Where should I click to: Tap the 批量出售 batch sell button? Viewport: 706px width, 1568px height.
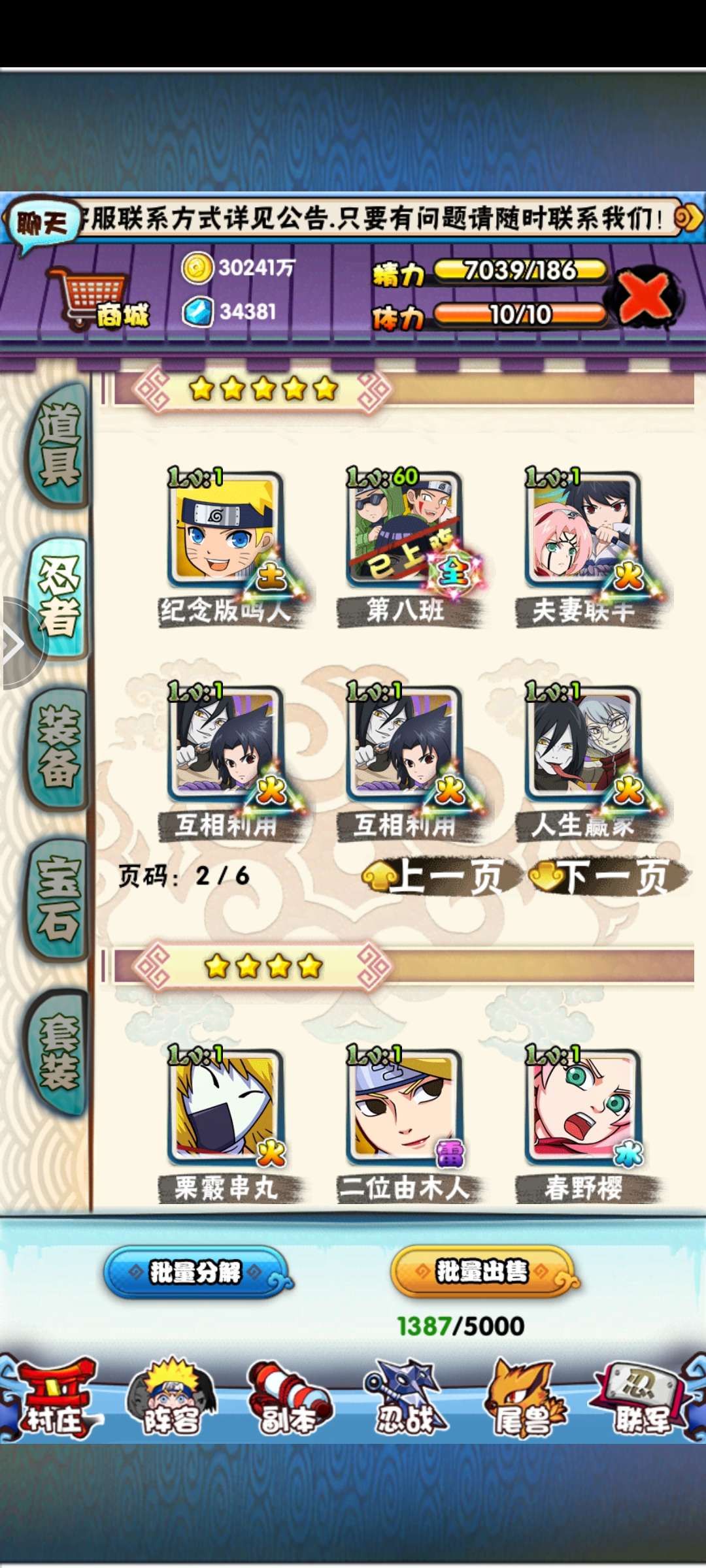(482, 1271)
